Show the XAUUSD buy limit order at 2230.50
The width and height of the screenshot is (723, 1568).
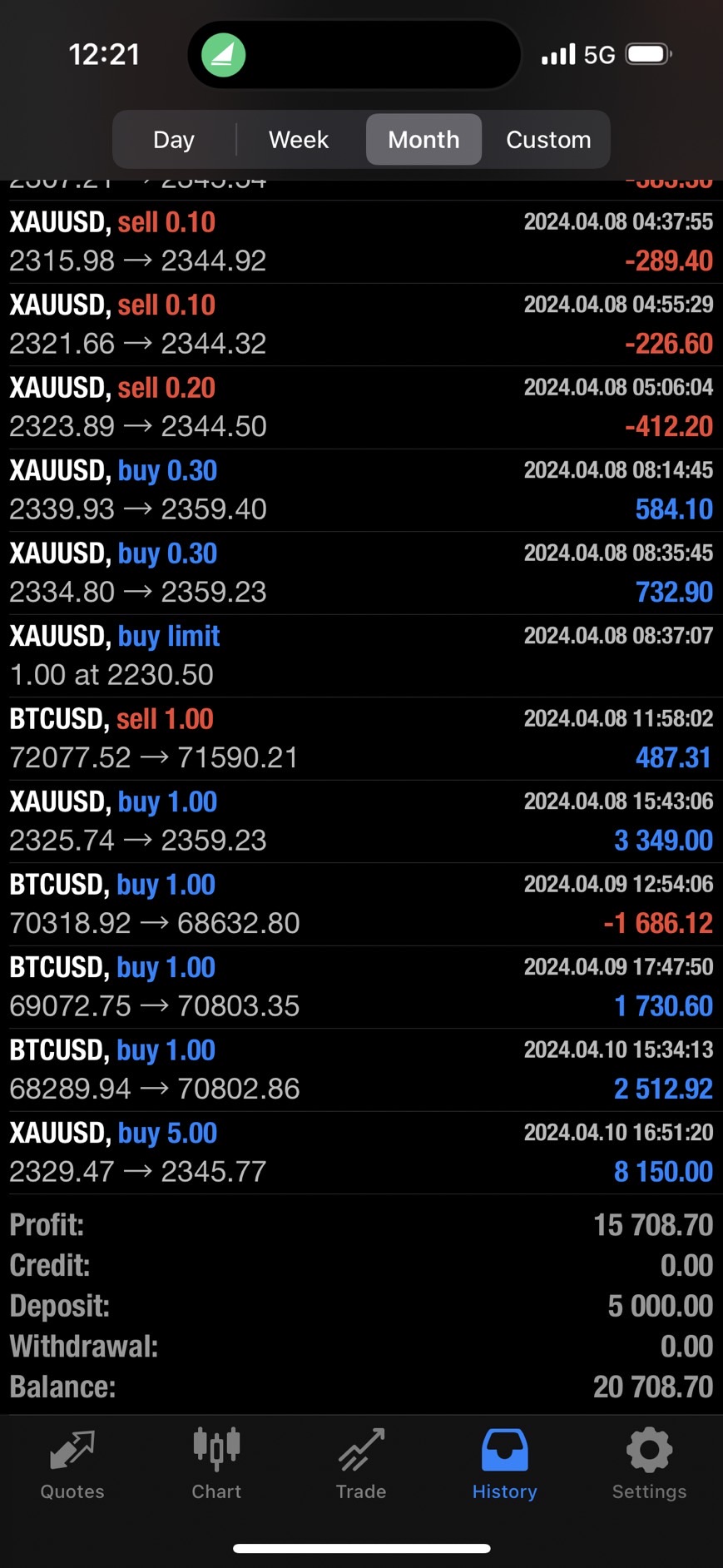pyautogui.click(x=361, y=656)
